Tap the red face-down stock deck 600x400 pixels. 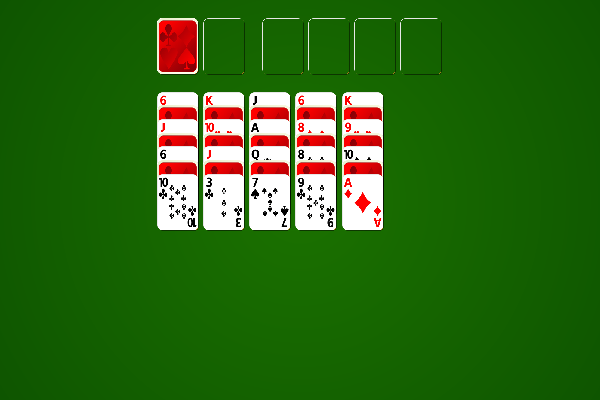tap(177, 46)
